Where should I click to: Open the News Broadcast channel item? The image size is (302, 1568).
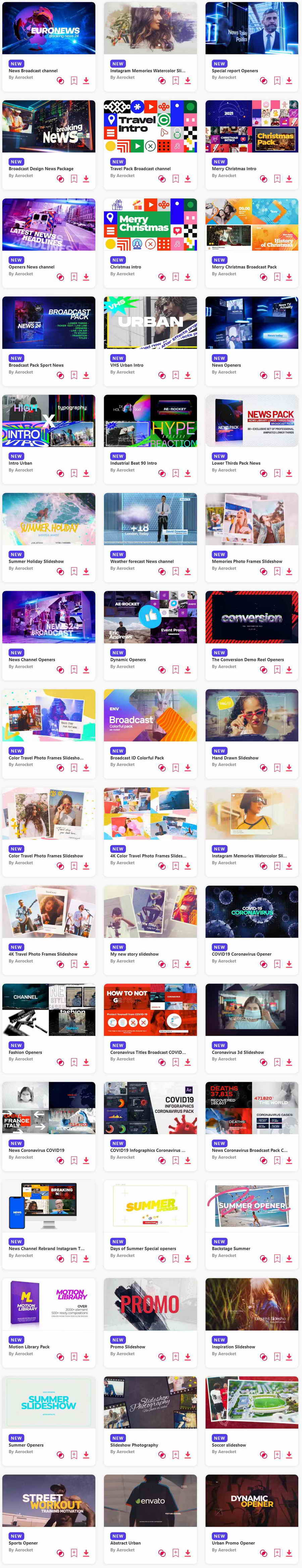tap(49, 29)
